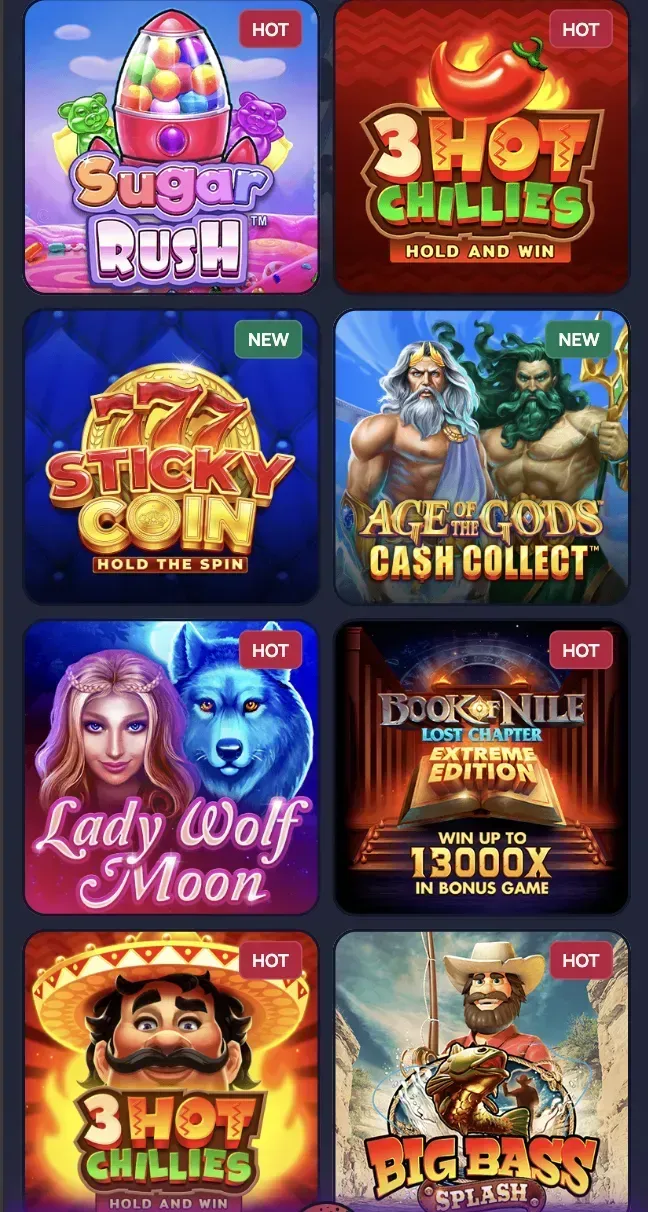
Task: Select Book of Nile Lost Chapter tile
Action: 482,767
